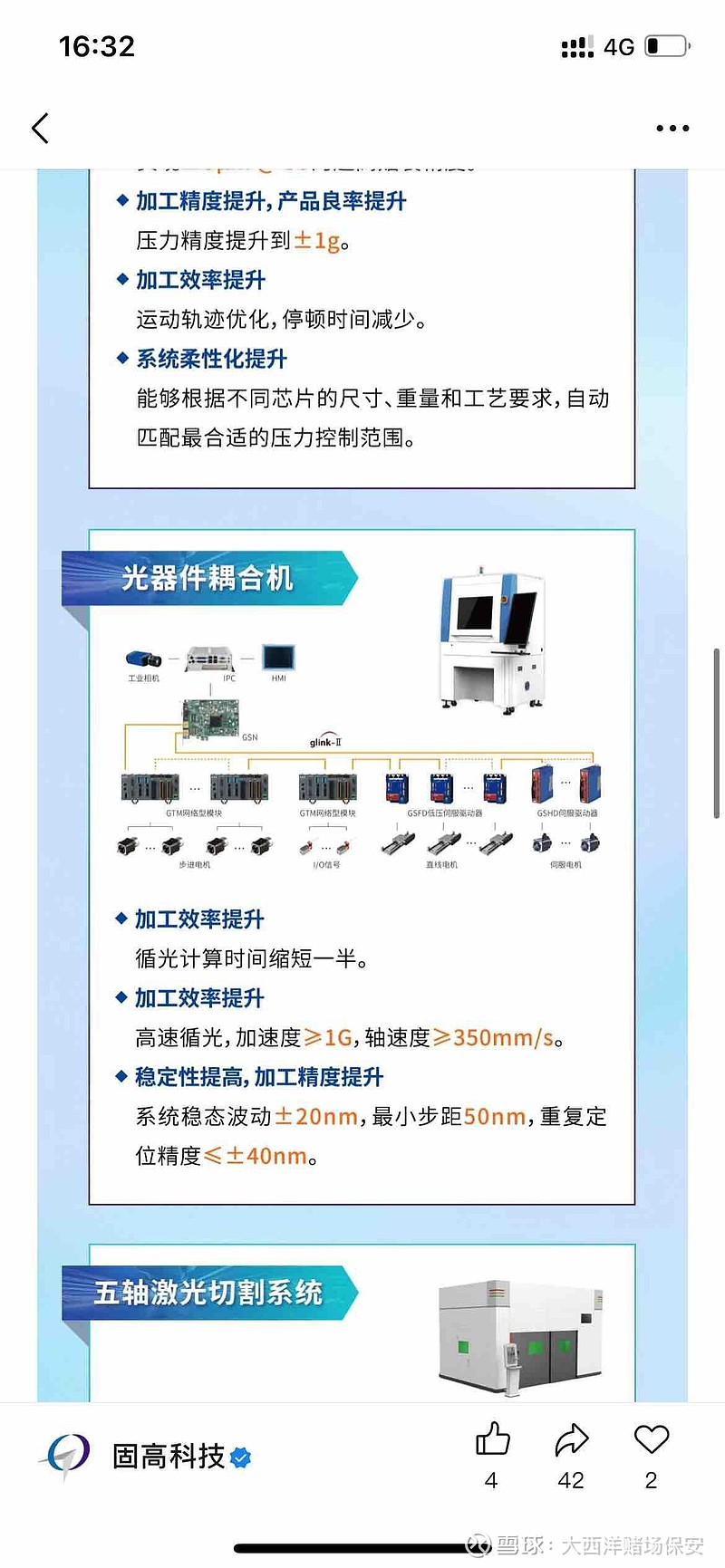Tap the back chevron to go back
725x1568 pixels.
(40, 129)
